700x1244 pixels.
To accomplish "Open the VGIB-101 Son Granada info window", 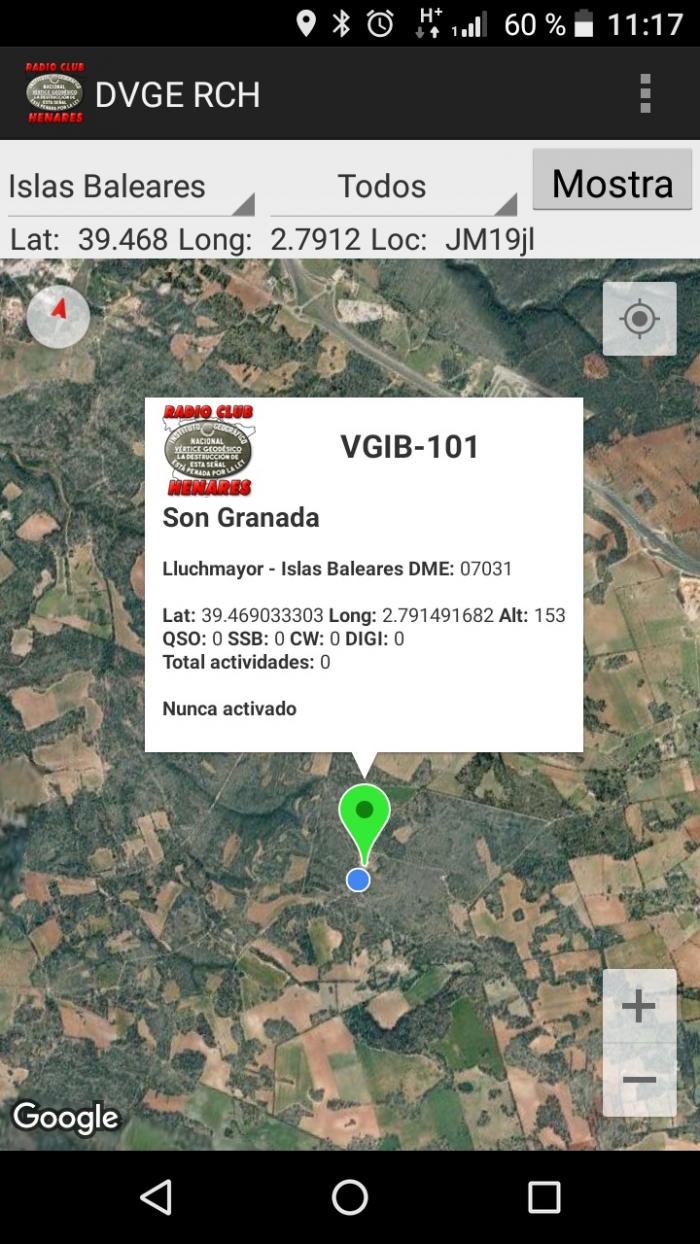I will pyautogui.click(x=364, y=574).
